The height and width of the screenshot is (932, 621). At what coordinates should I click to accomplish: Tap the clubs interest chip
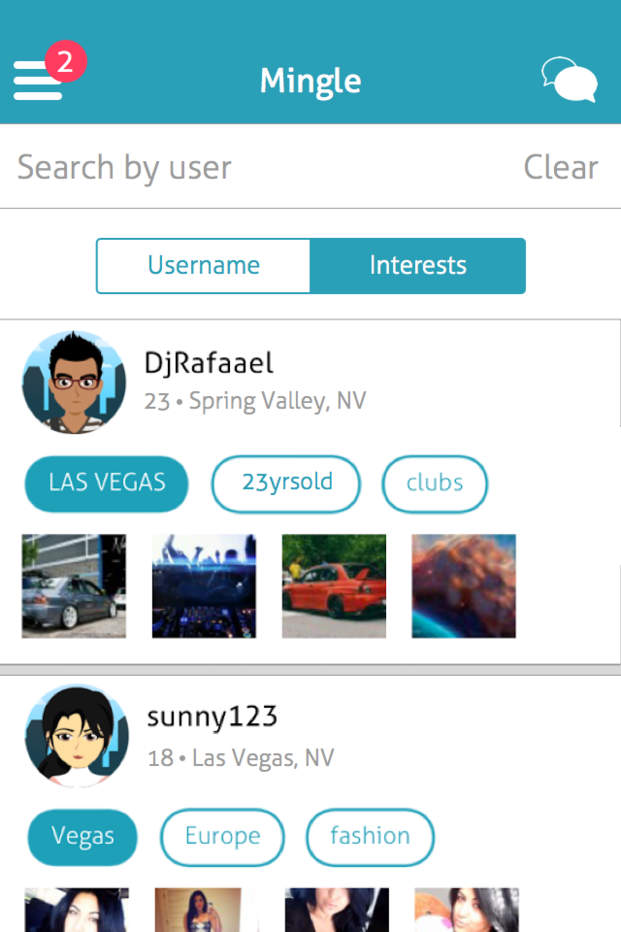click(434, 483)
